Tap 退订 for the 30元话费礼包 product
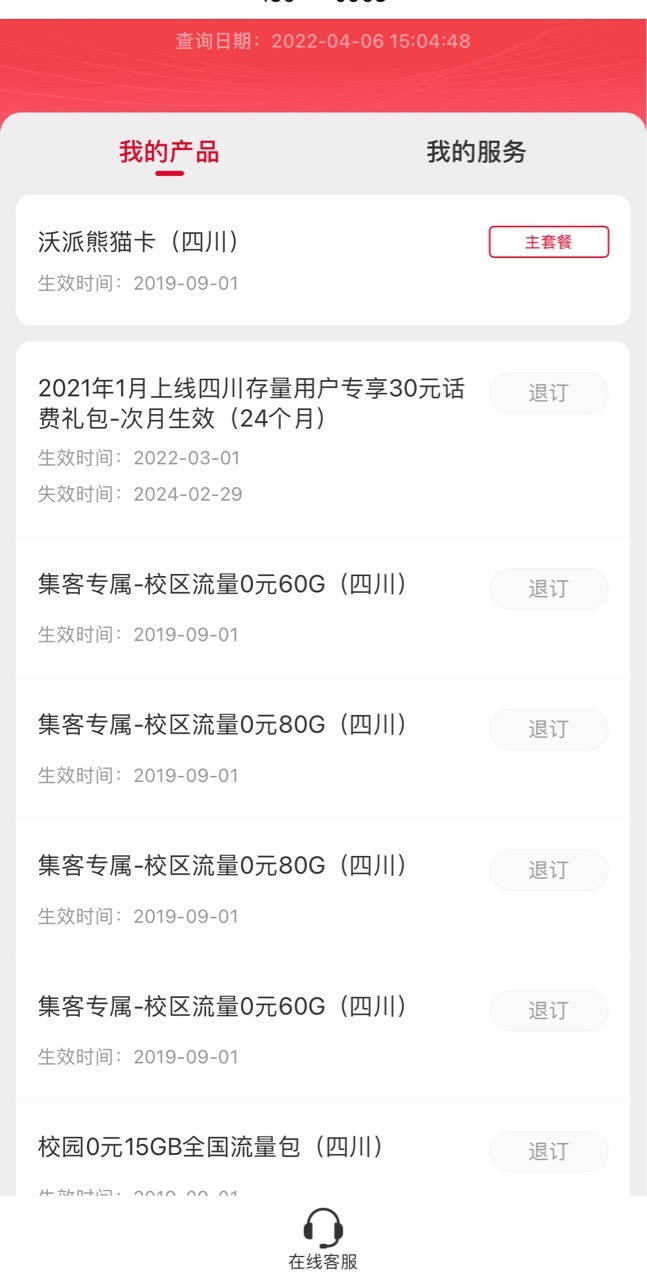 548,393
